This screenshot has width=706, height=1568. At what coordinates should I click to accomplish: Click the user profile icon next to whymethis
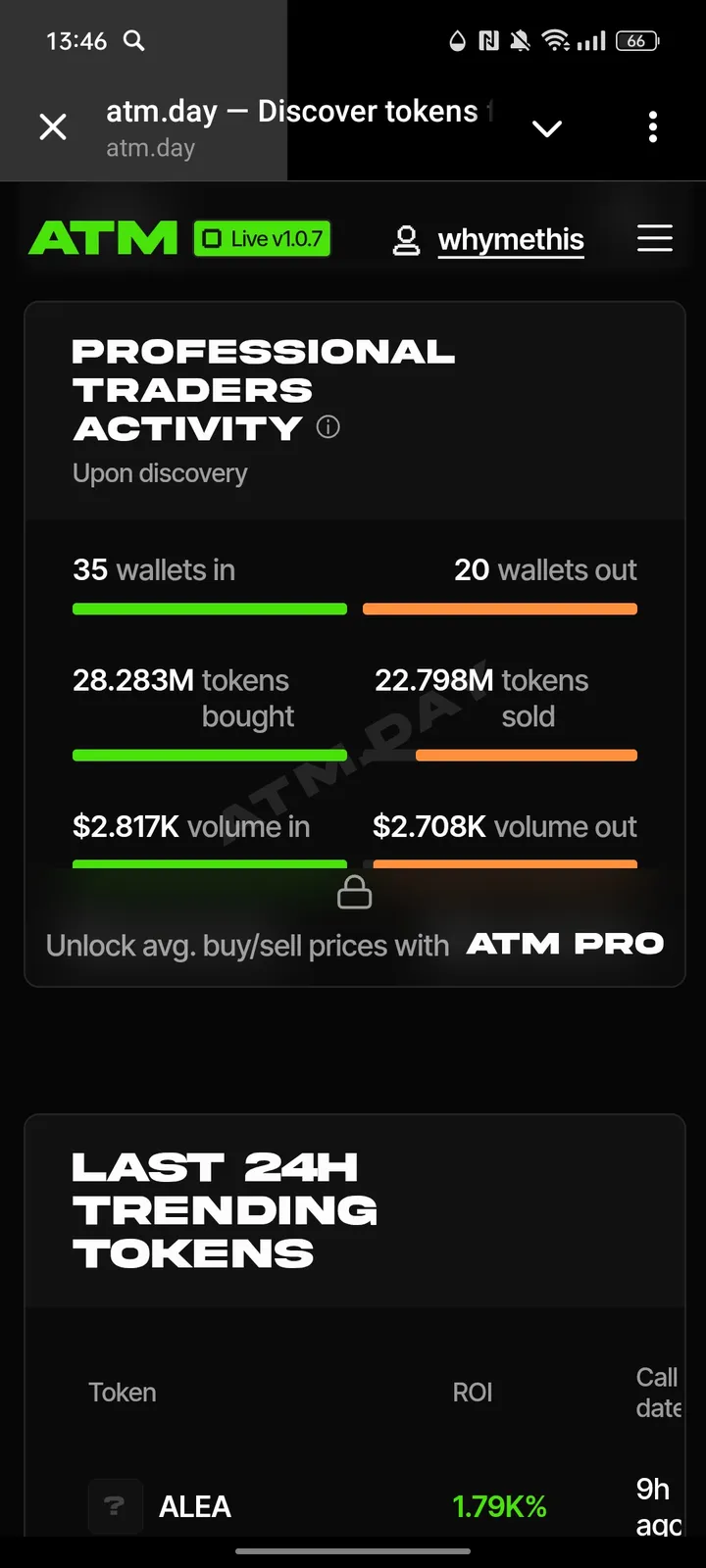tap(406, 238)
